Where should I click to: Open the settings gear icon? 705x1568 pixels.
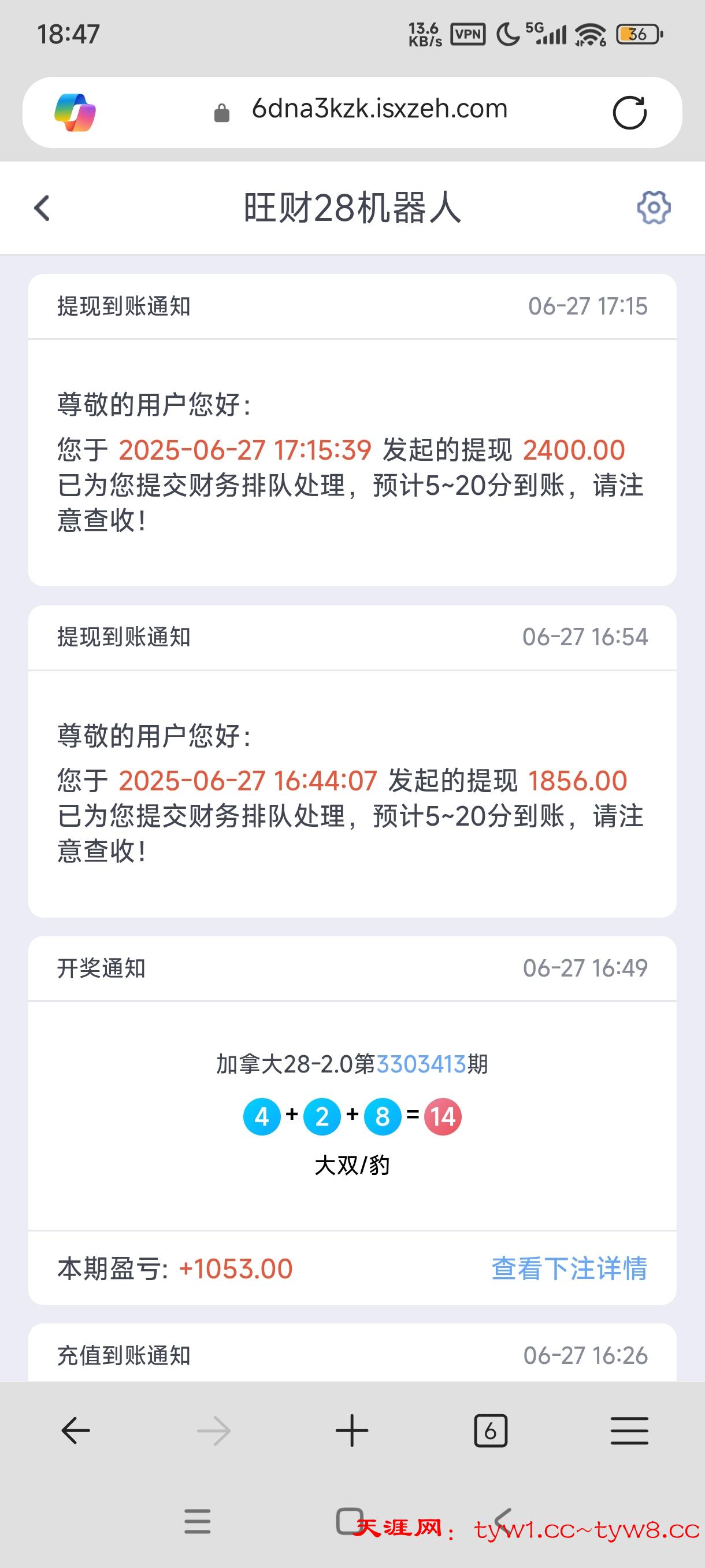[654, 208]
